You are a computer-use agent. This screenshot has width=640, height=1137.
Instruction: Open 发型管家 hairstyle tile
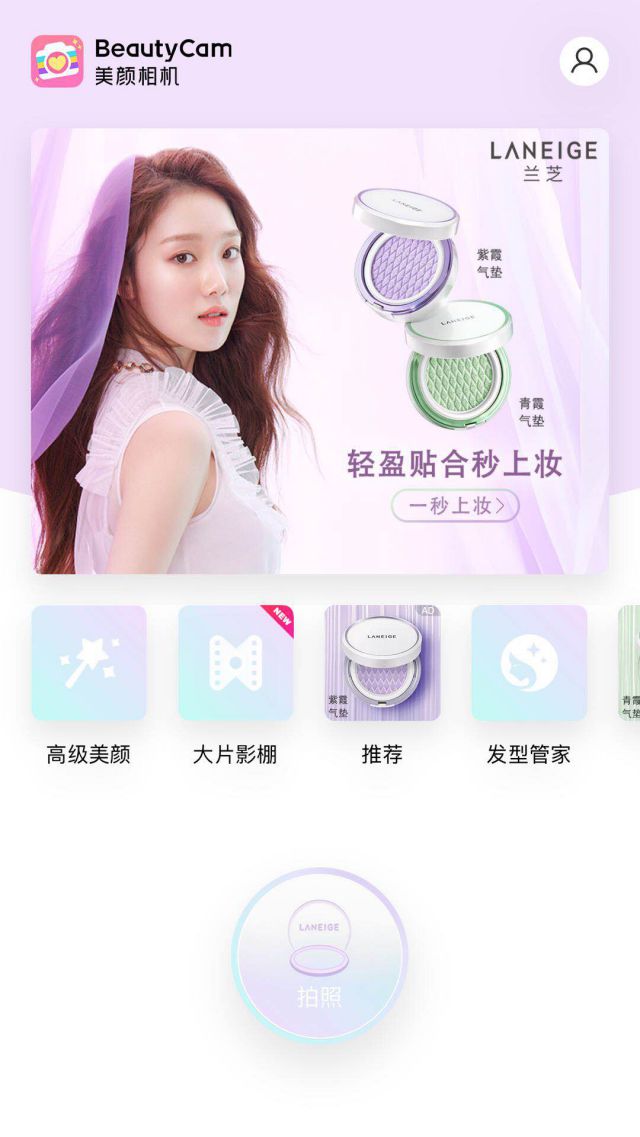(x=529, y=663)
